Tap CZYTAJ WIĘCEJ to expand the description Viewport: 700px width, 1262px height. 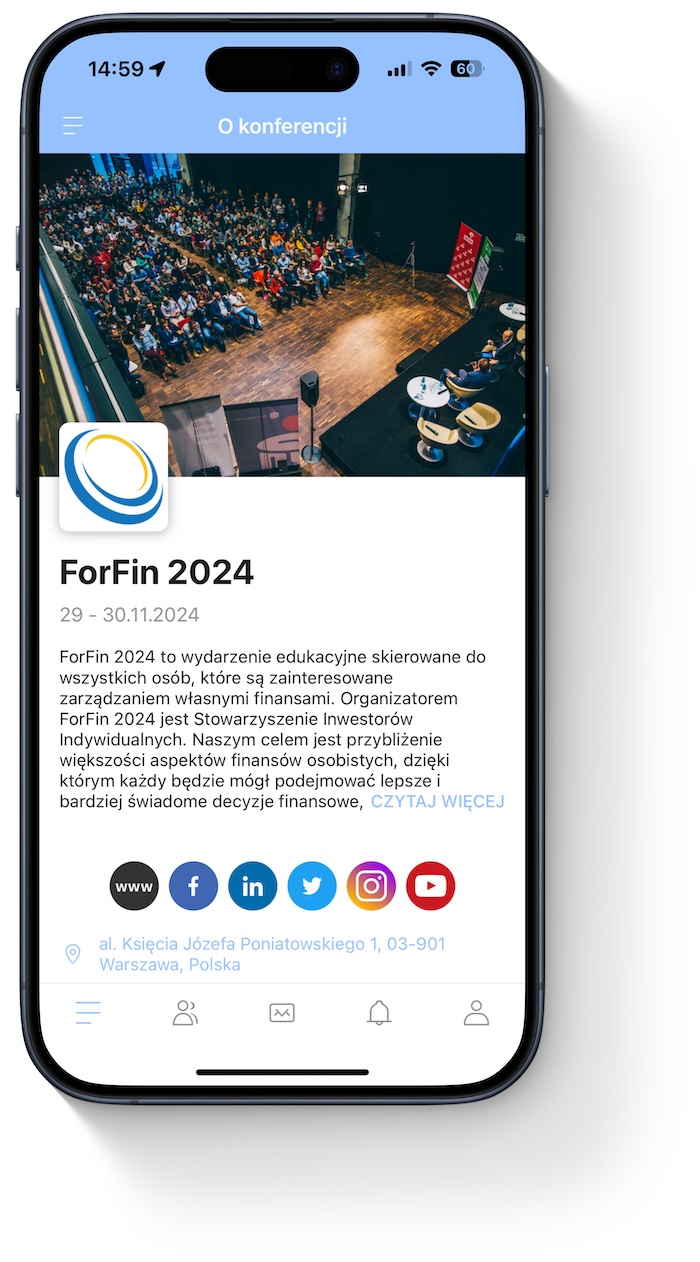coord(437,801)
